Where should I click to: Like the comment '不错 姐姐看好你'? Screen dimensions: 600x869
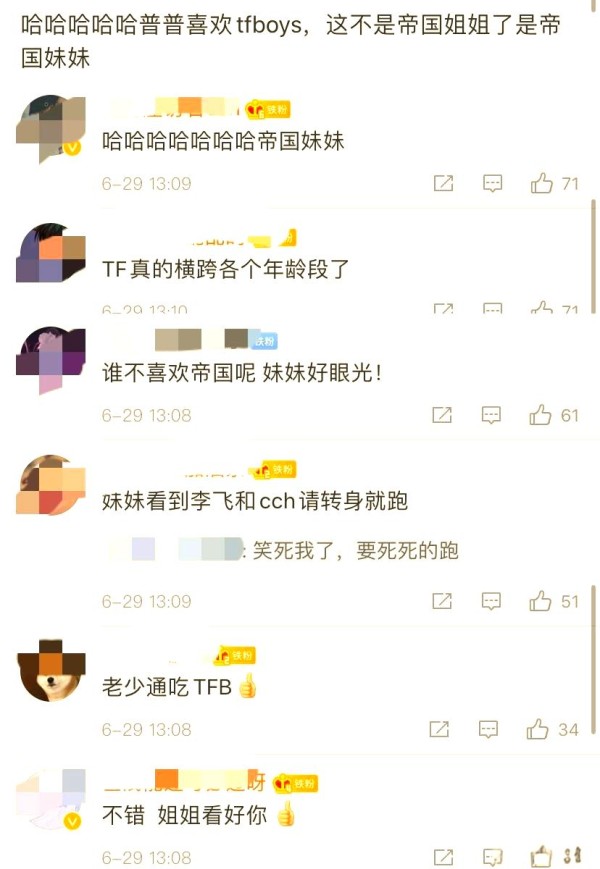tap(541, 857)
